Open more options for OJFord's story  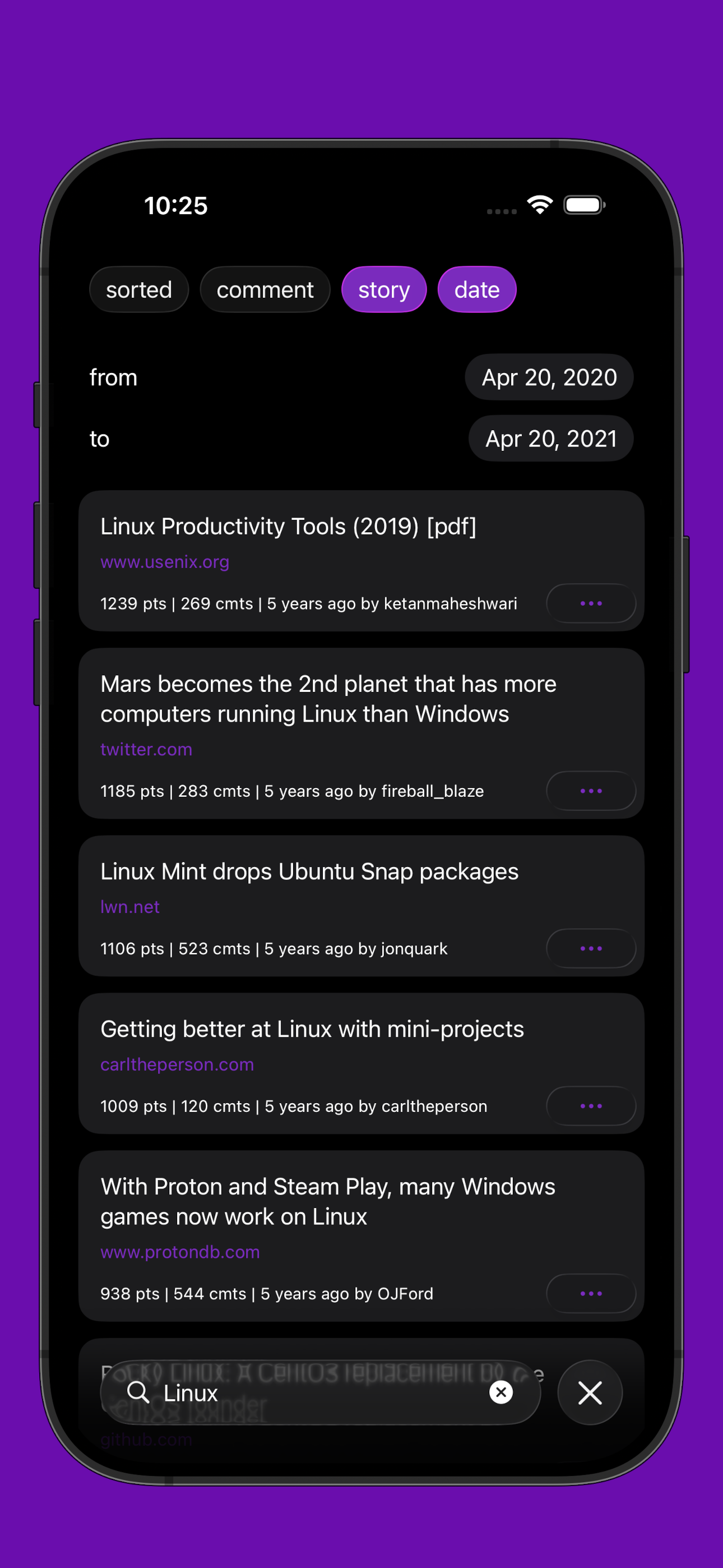coord(590,1293)
